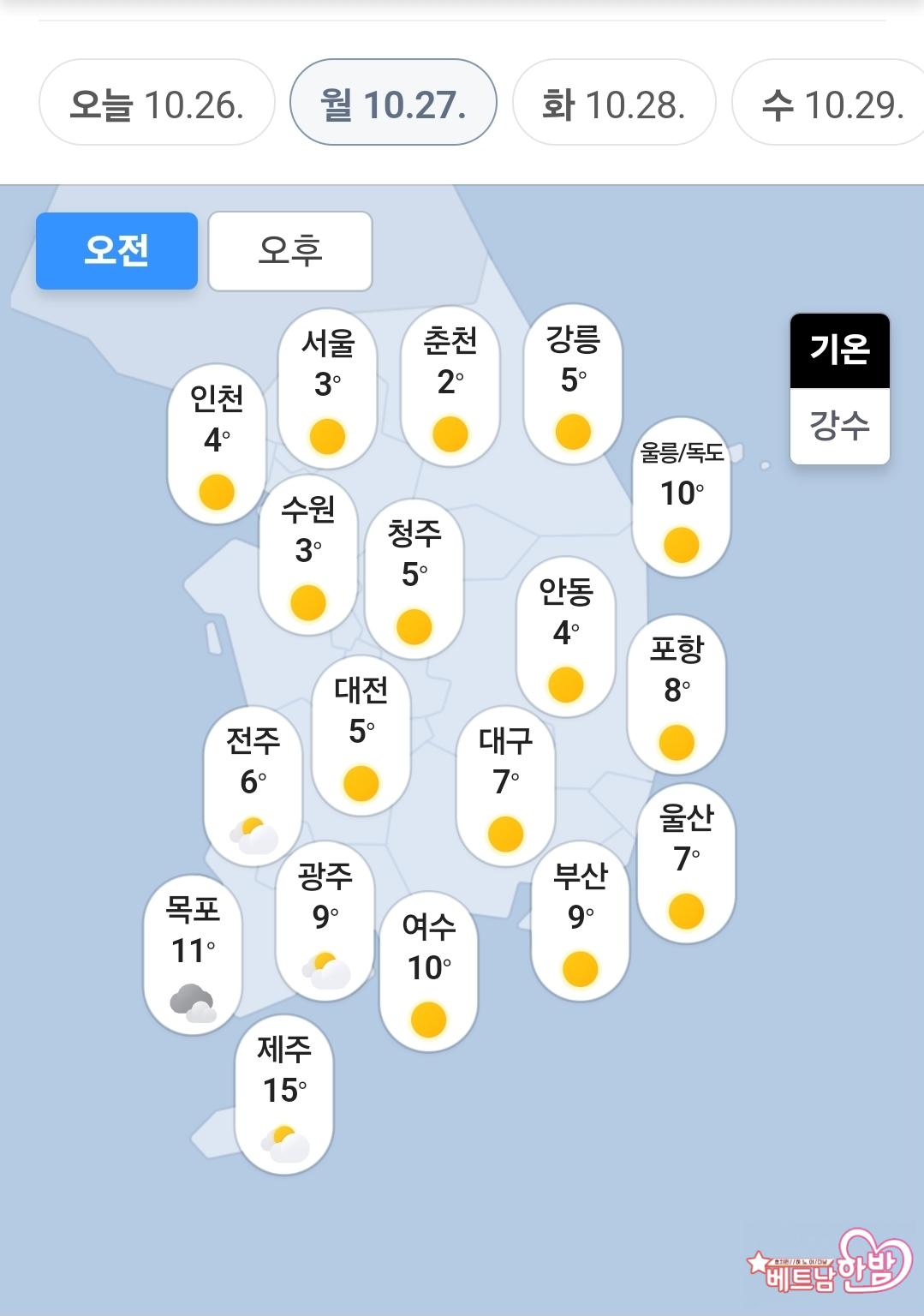Viewport: 924px width, 1316px height.
Task: Open the 대전 weather bubble
Action: (361, 736)
